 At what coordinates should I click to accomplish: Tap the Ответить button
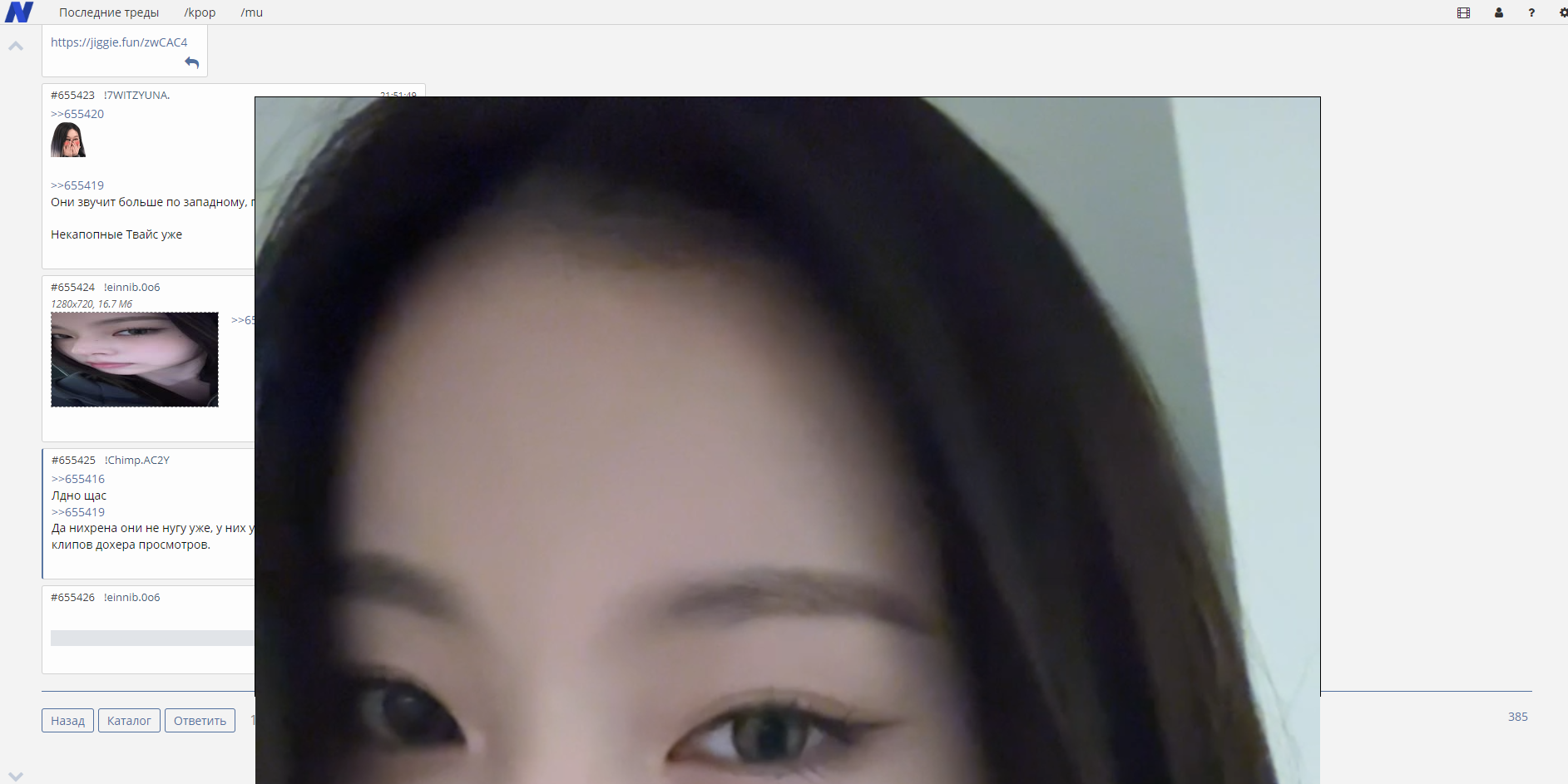coord(200,721)
